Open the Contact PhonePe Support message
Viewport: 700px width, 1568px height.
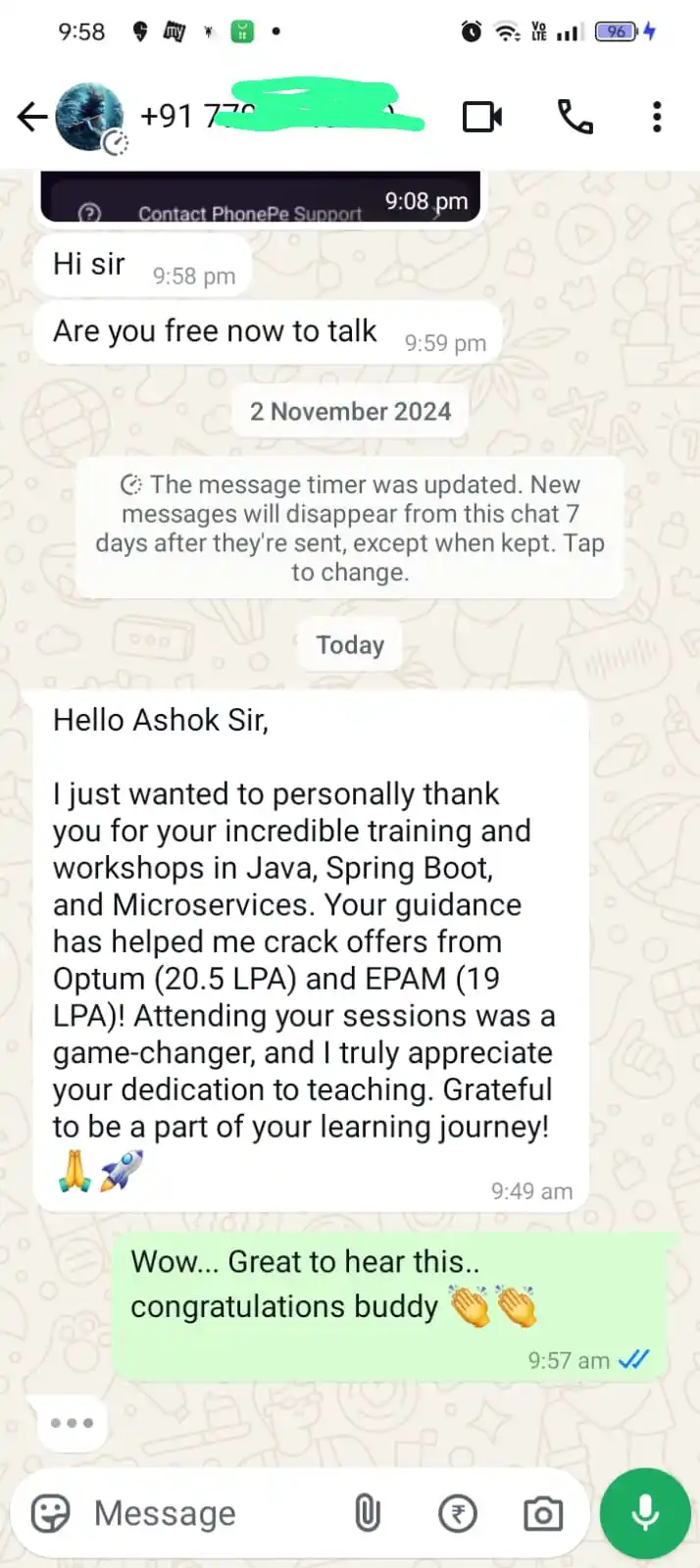coord(250,212)
